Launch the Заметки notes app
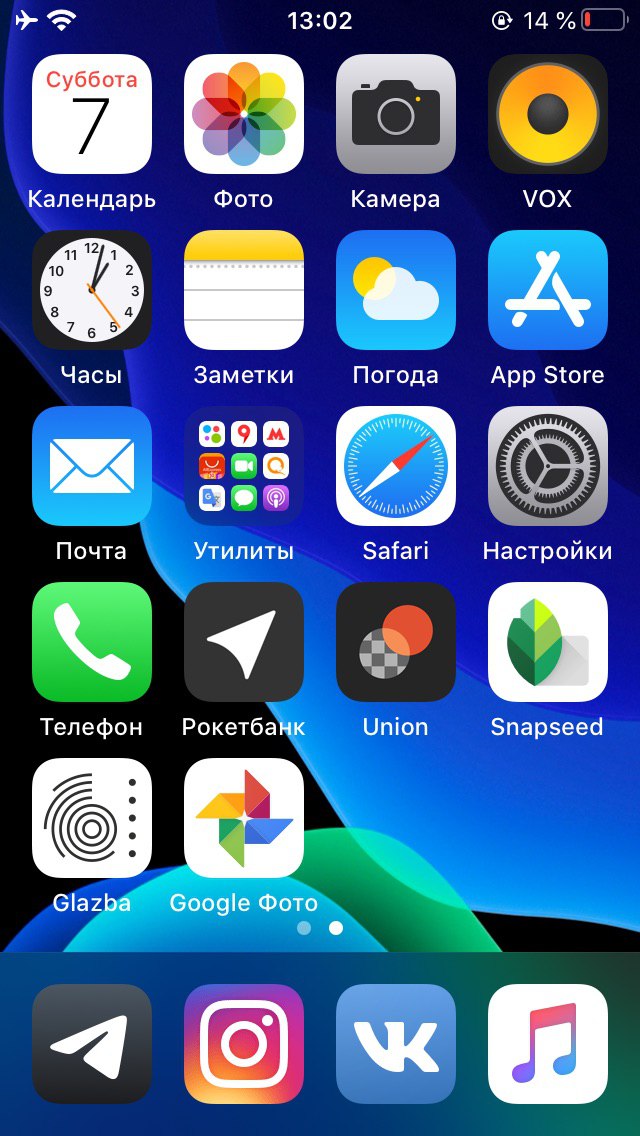This screenshot has height=1136, width=640. (x=244, y=290)
